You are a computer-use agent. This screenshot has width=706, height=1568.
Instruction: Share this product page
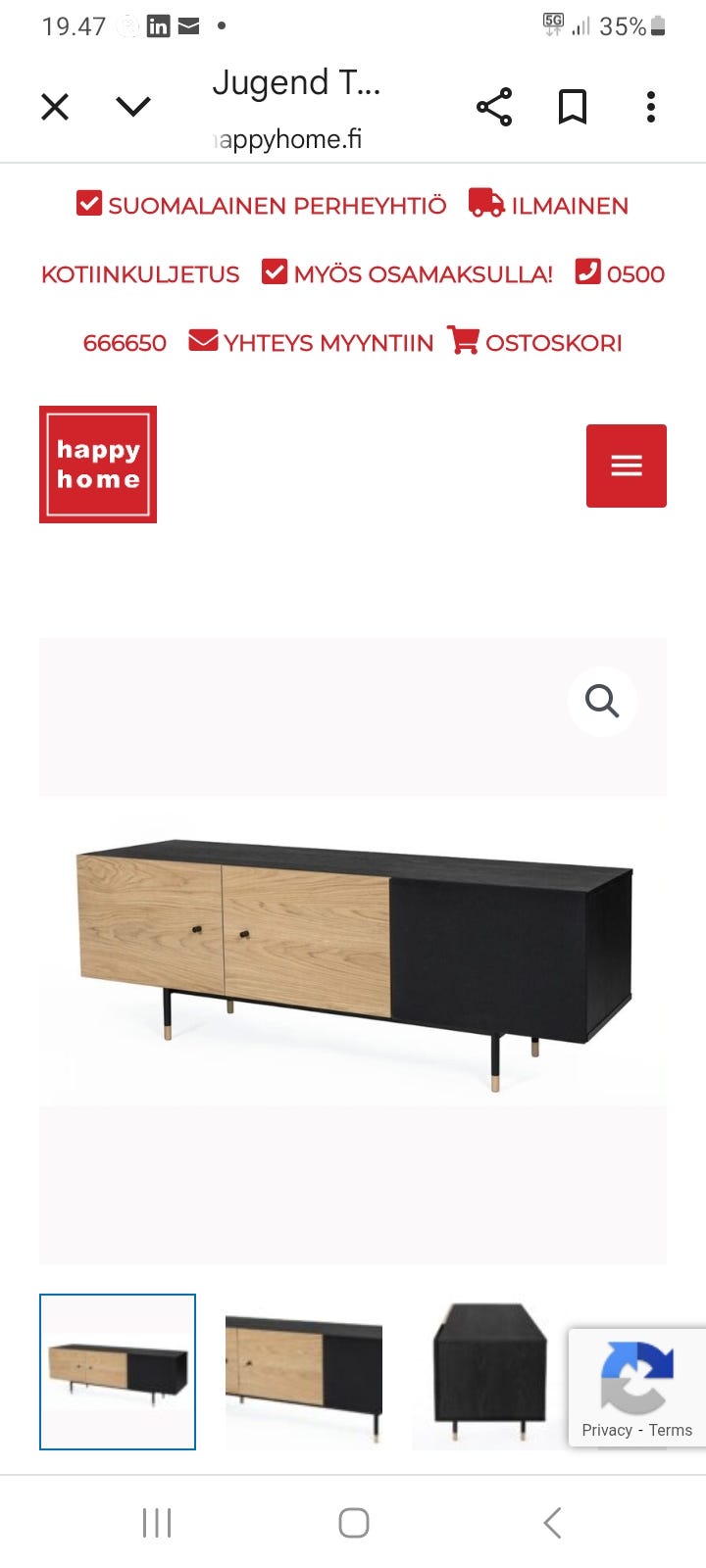pos(494,107)
